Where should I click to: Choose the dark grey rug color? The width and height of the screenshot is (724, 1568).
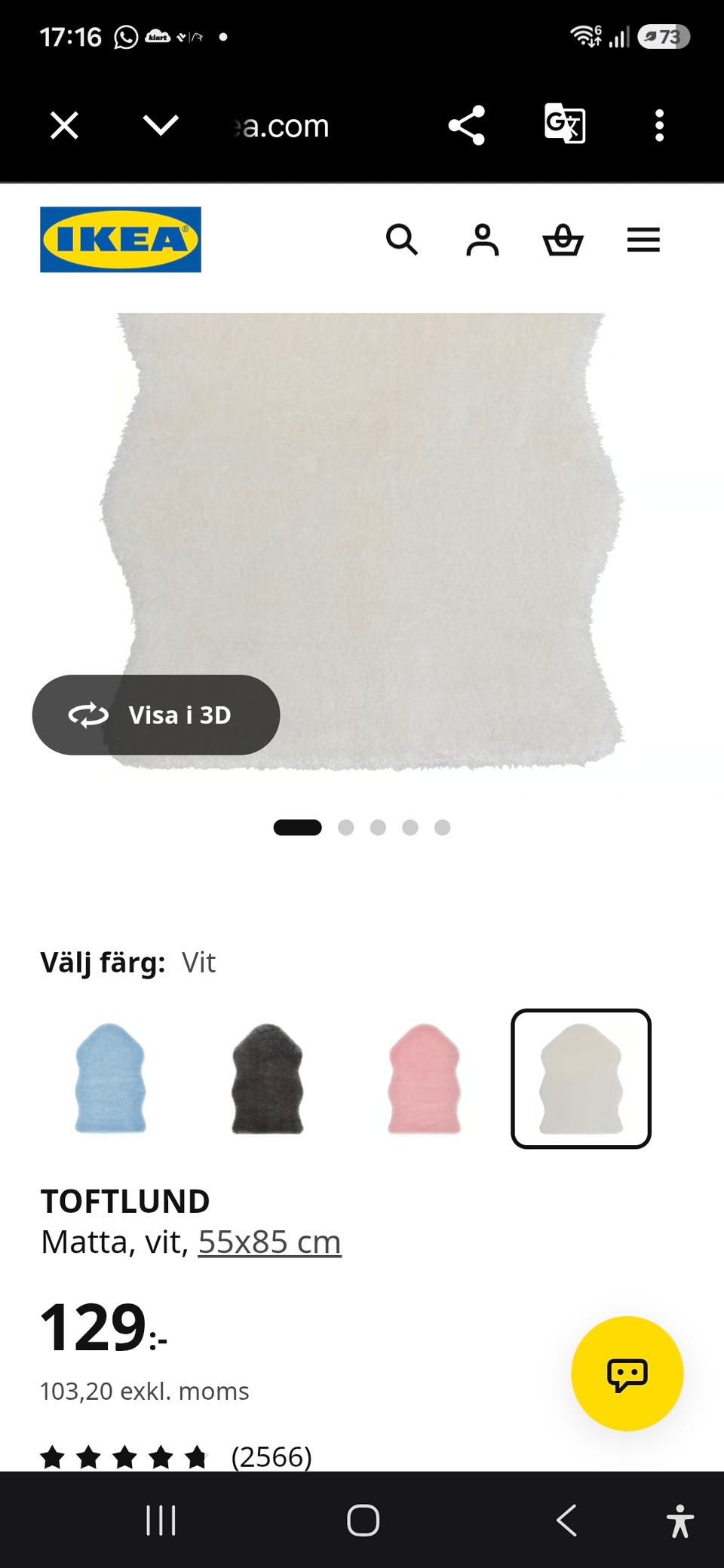click(x=267, y=1078)
